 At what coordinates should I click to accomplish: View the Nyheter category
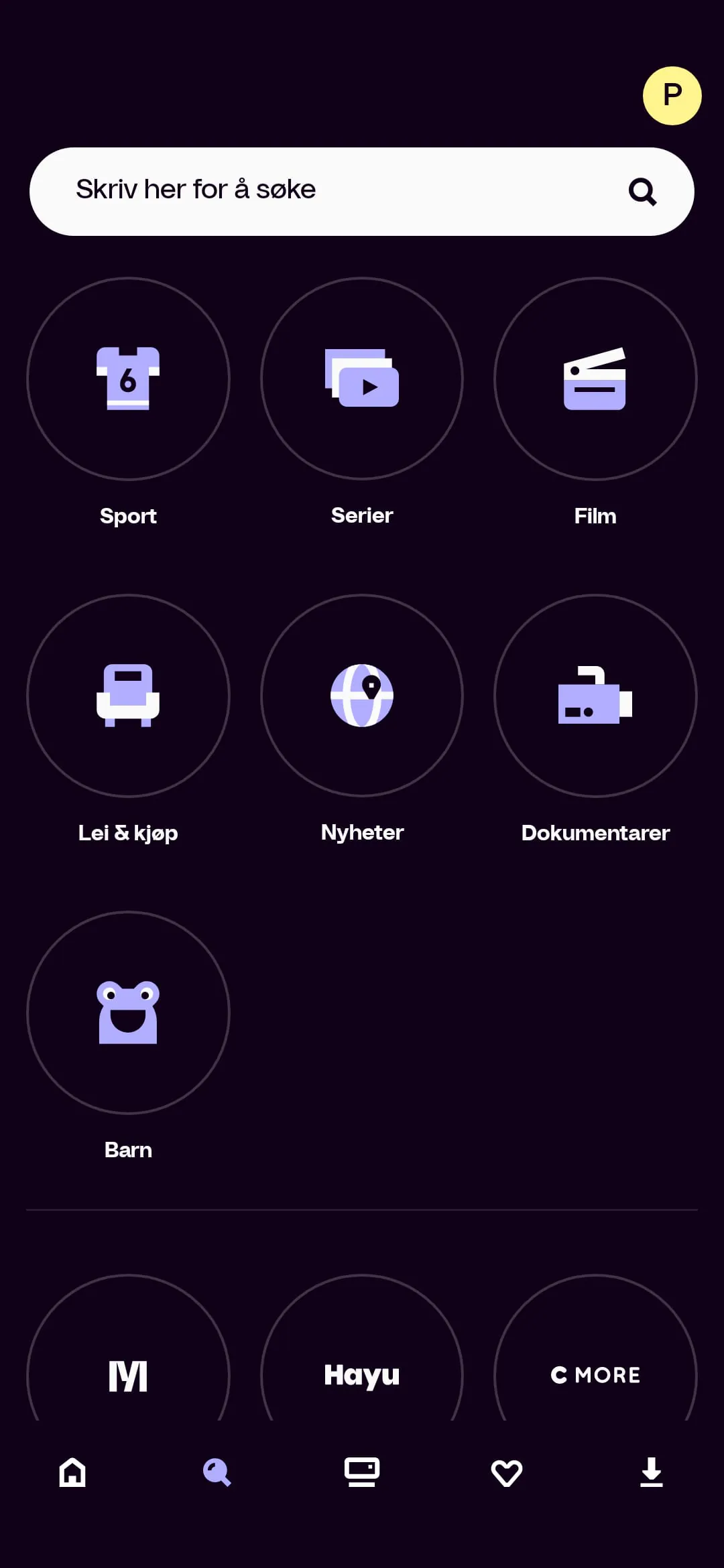362,696
